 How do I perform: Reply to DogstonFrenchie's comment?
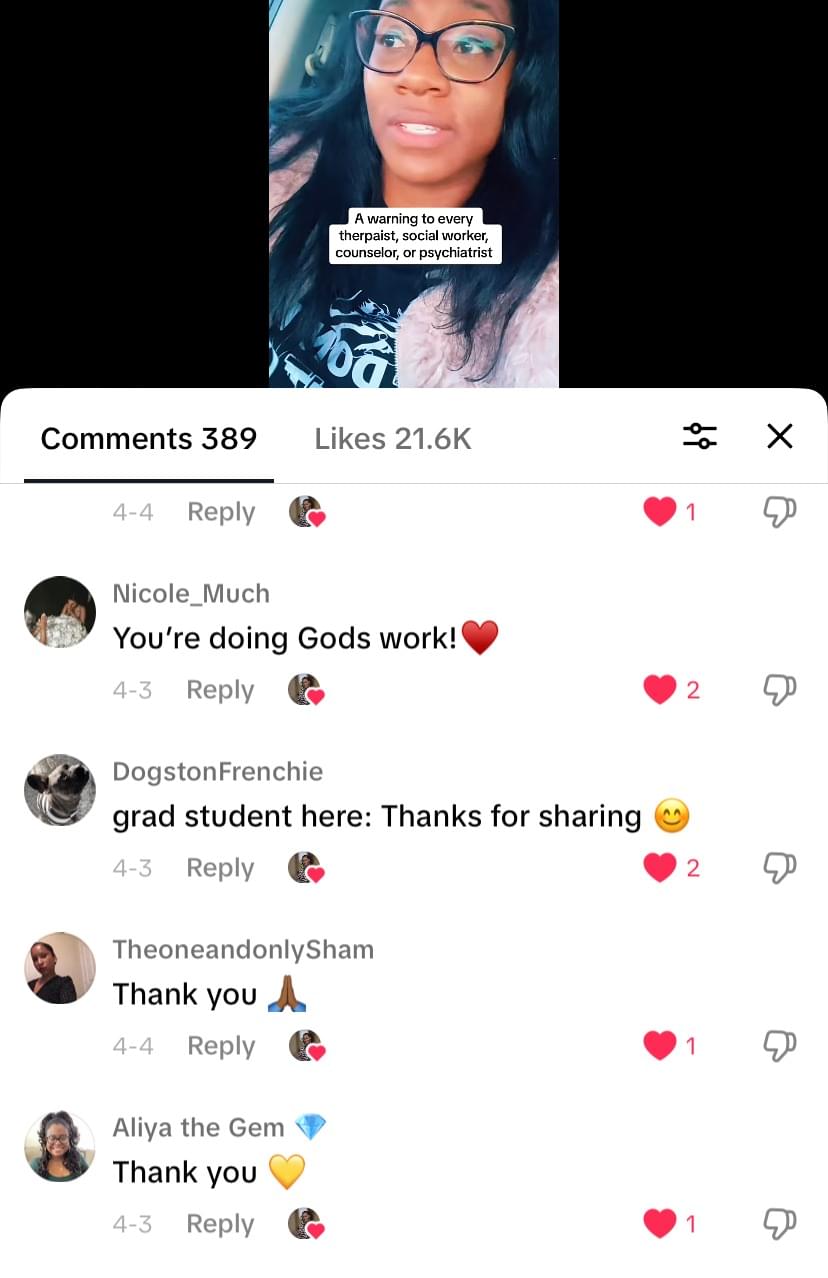[220, 868]
